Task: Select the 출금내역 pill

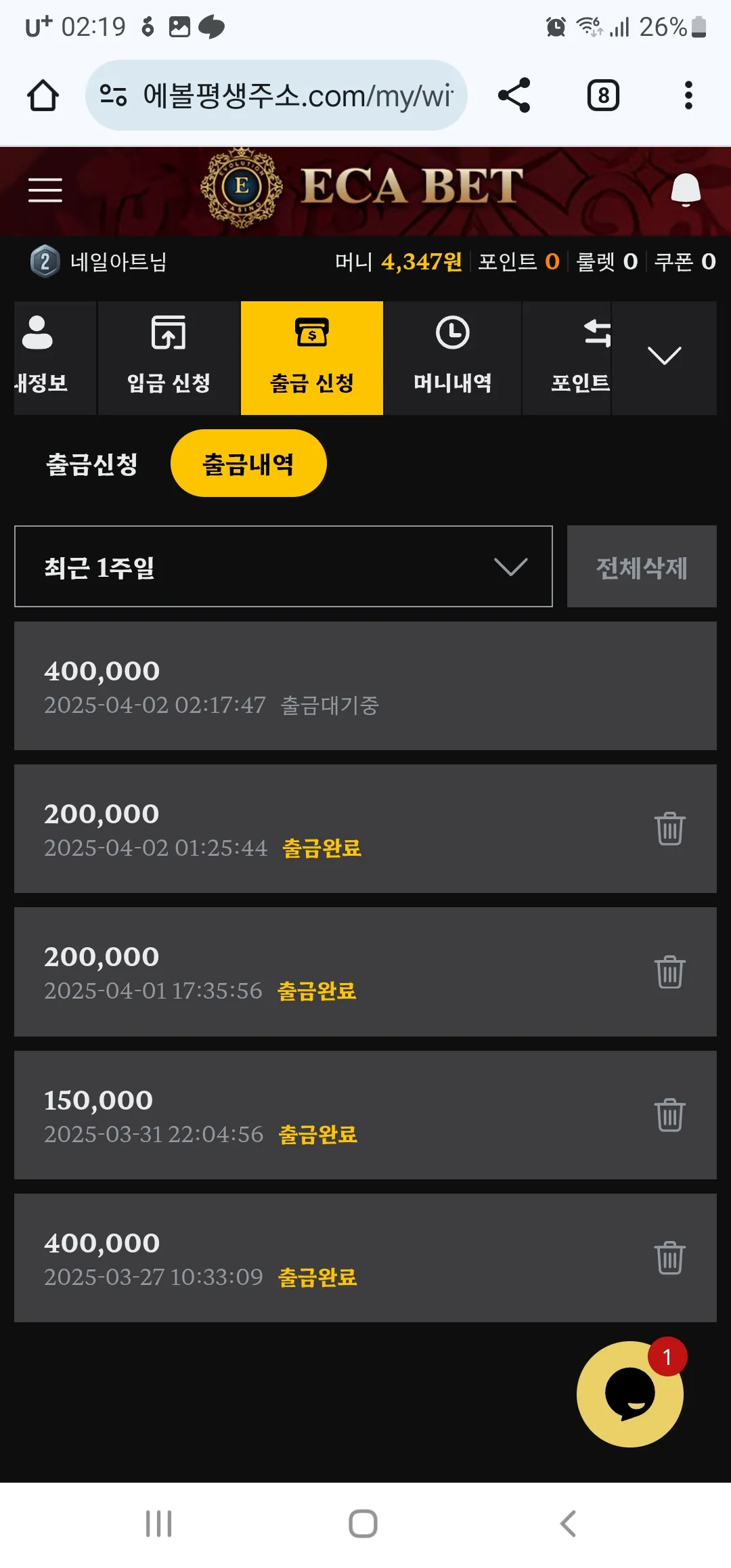Action: click(x=248, y=464)
